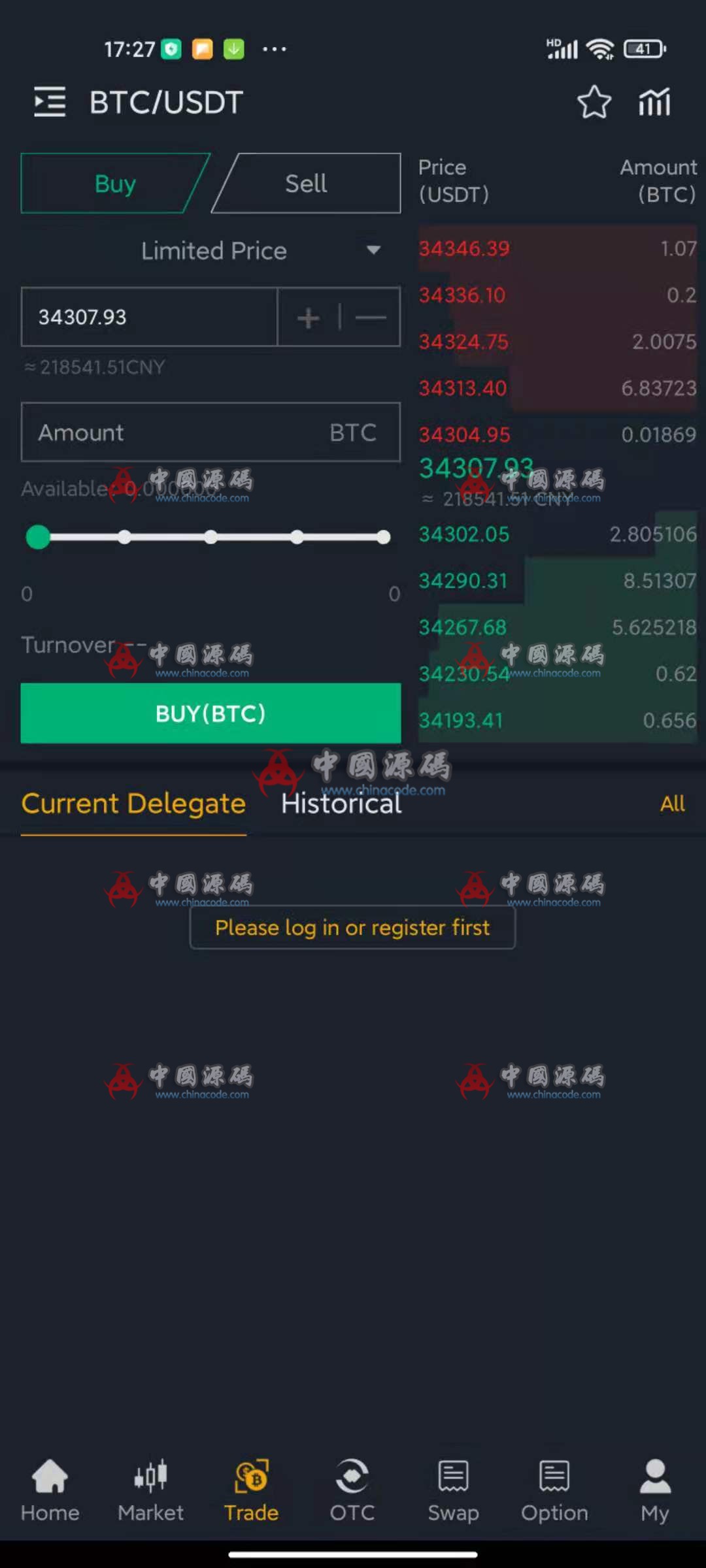Go to the Home tab
Image resolution: width=706 pixels, height=1568 pixels.
50,1491
